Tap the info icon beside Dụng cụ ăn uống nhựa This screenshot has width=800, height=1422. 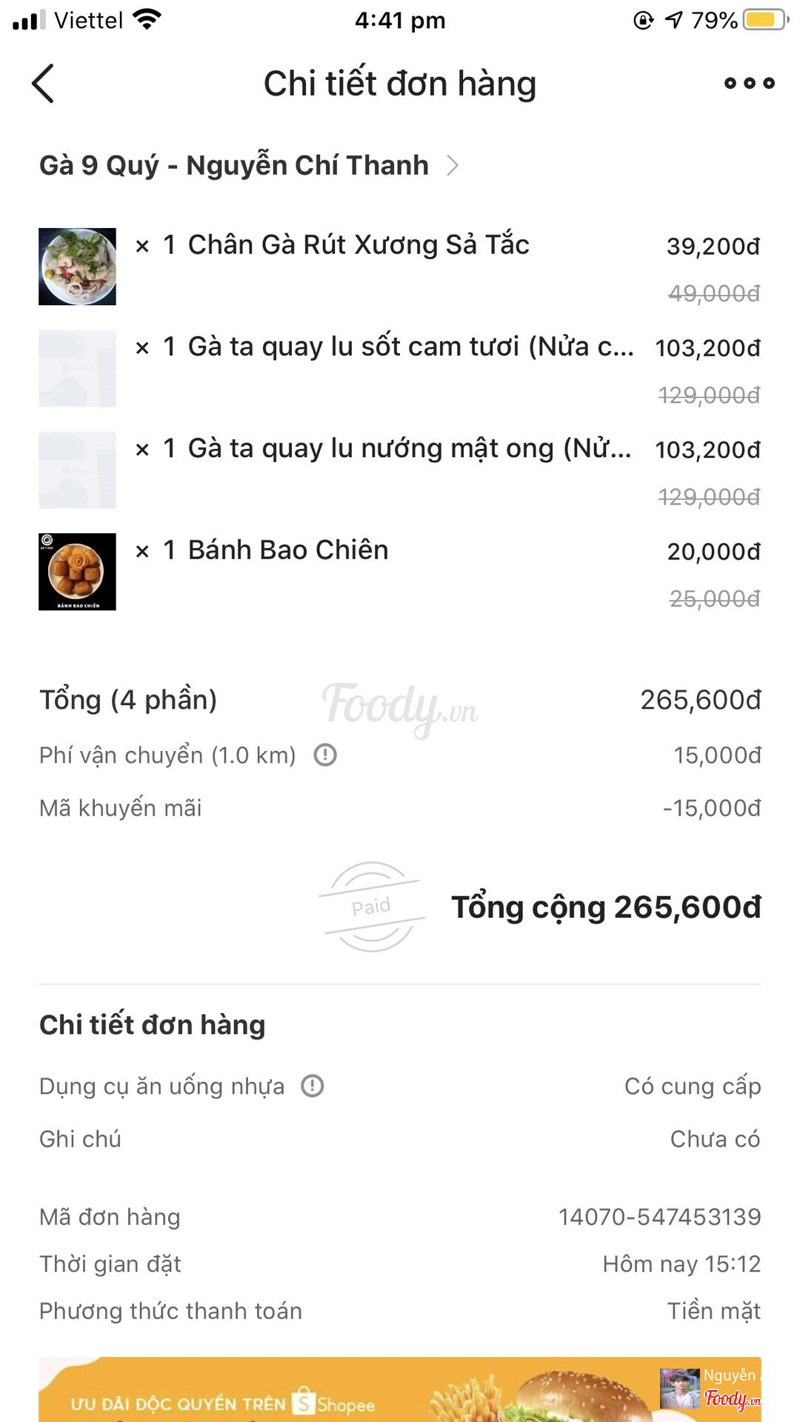point(313,1086)
